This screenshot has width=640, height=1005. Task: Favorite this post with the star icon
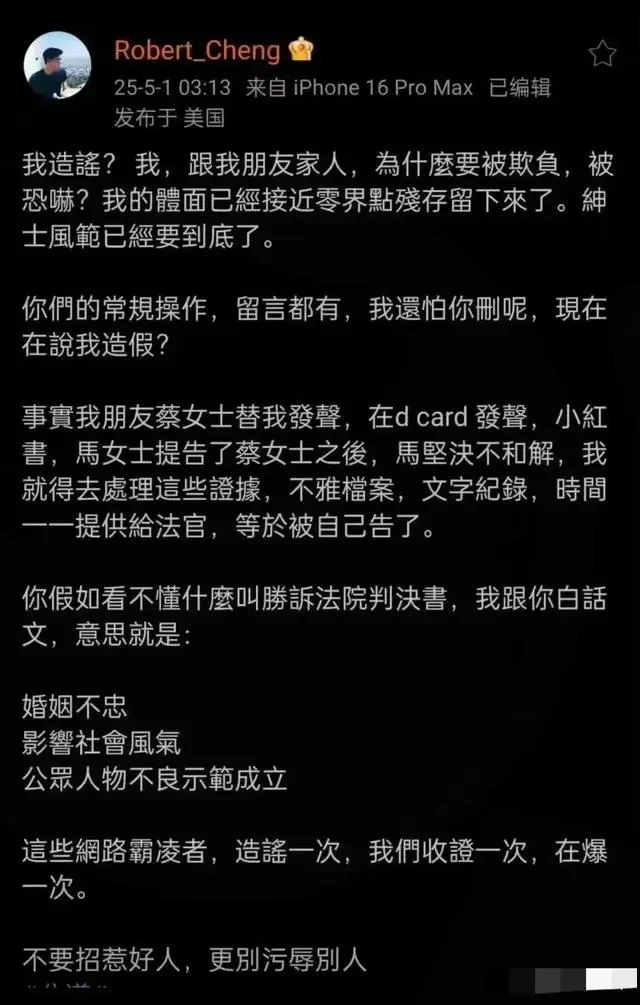(x=602, y=53)
